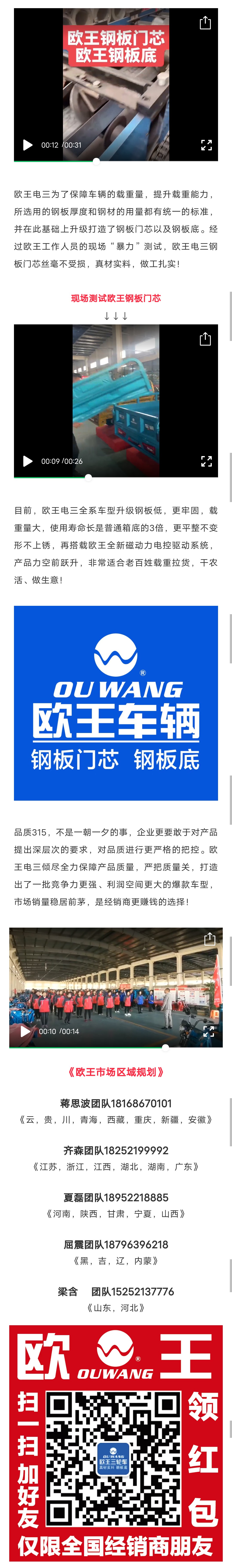The width and height of the screenshot is (232, 1568).
Task: Tap the progress bar of the 00:26 video
Action: [116, 477]
